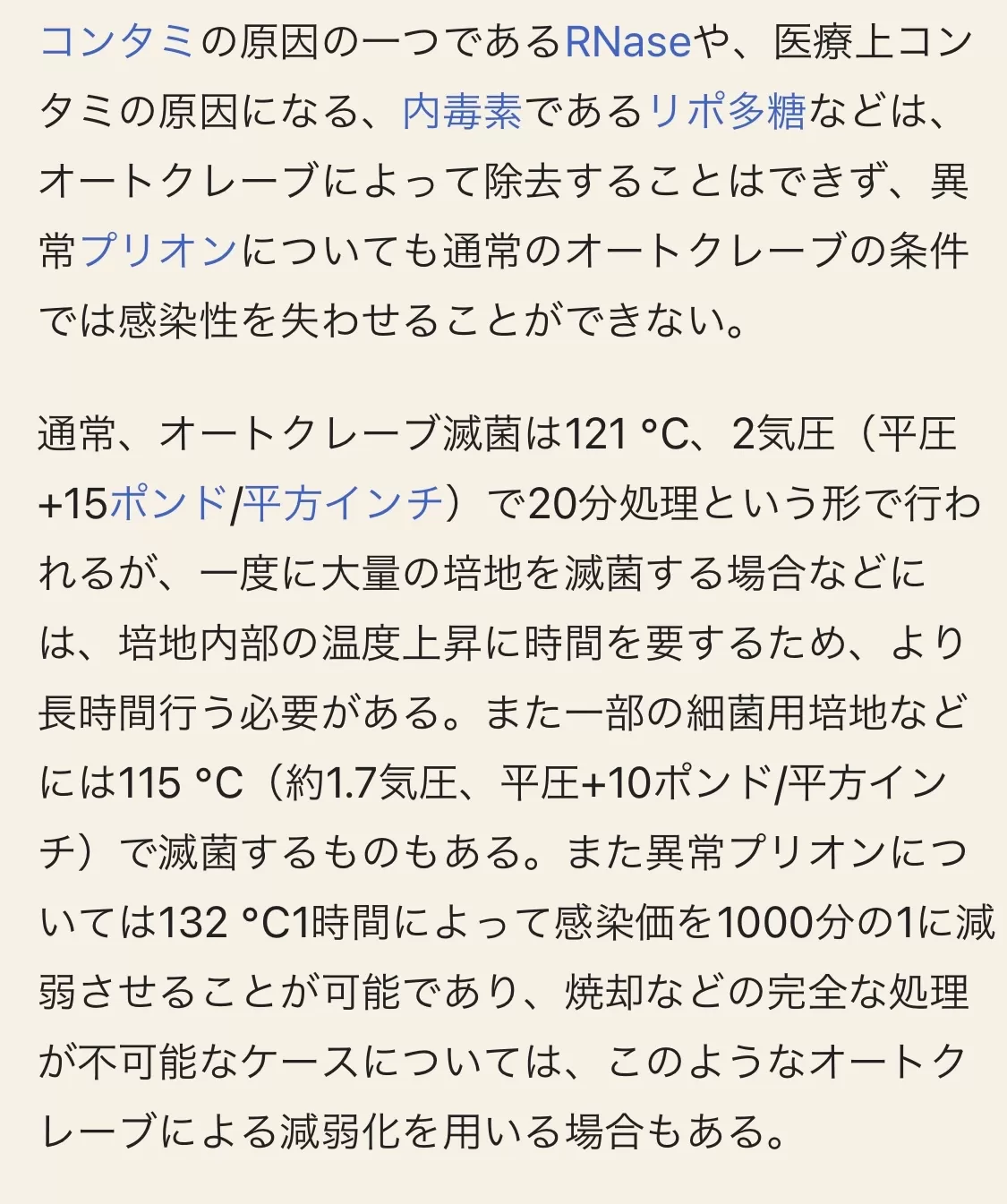The width and height of the screenshot is (1007, 1204).
Task: Open the コンタミ link
Action: point(117,42)
